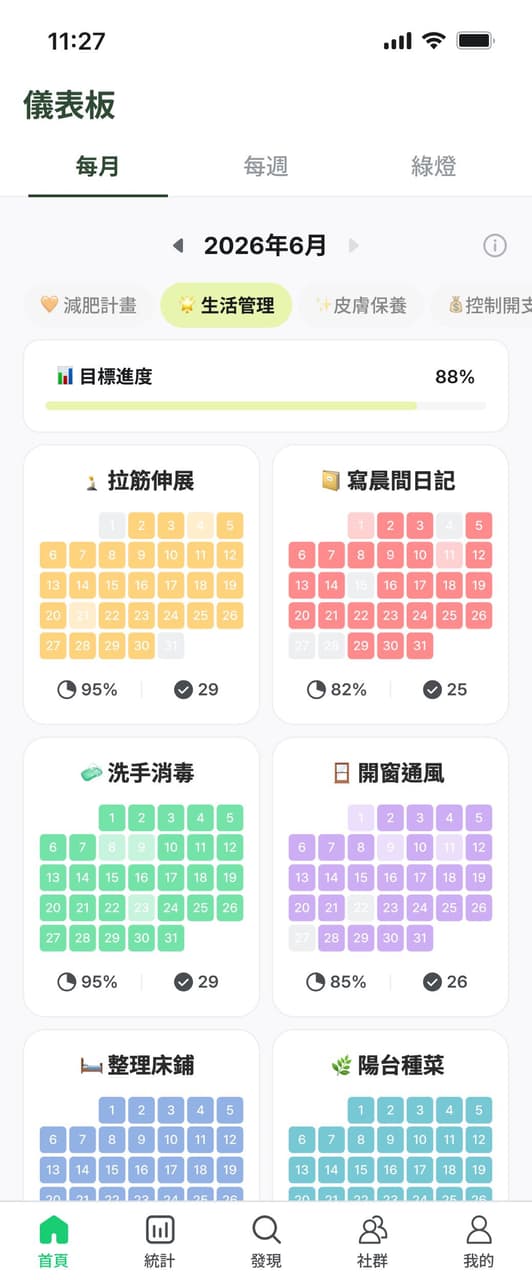Go to the next month arrow
532x1280 pixels.
point(353,245)
